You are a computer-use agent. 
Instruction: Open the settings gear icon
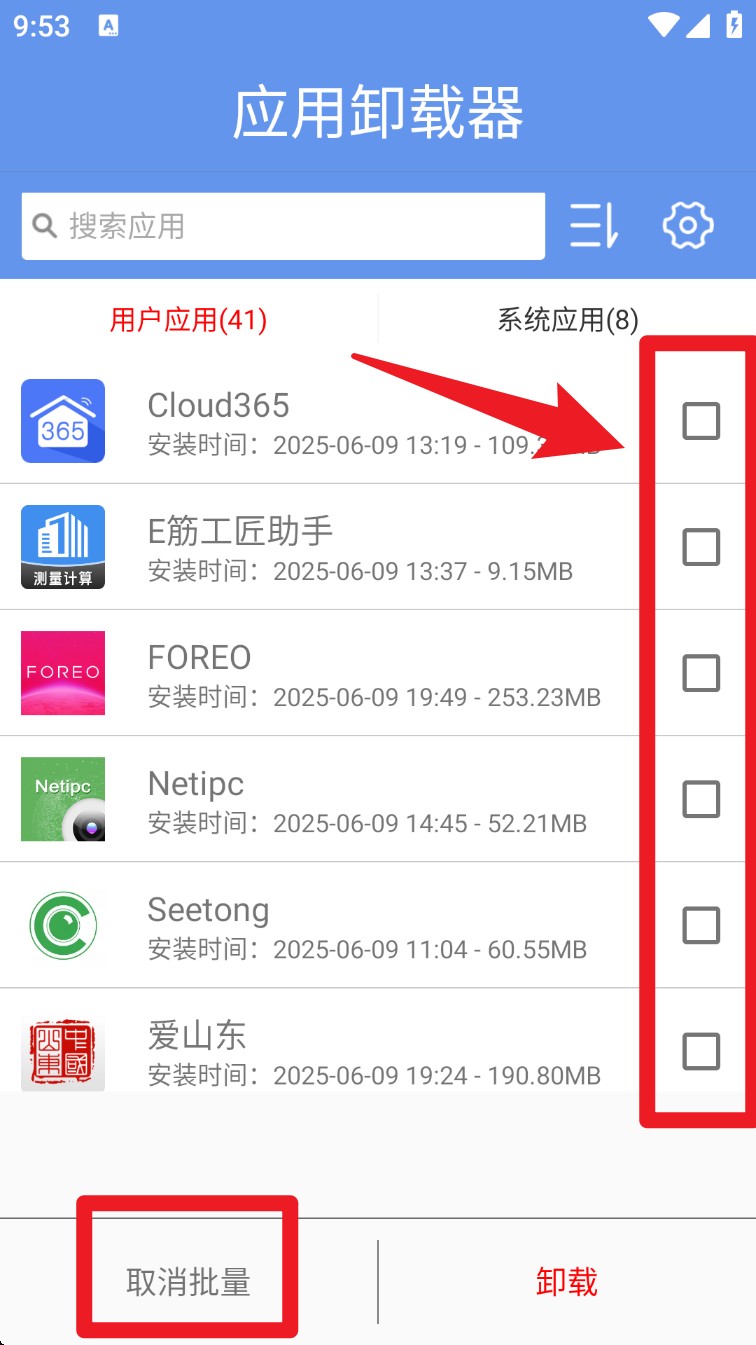click(x=687, y=226)
